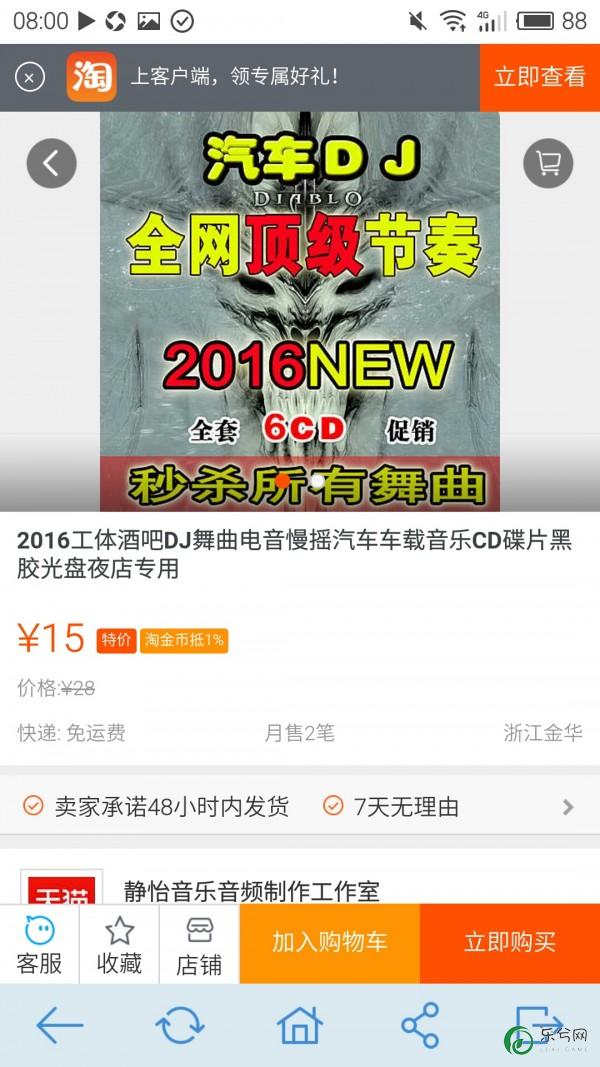Open the 静怡音乐音频制作工作室 shop
The image size is (600, 1067).
252,889
